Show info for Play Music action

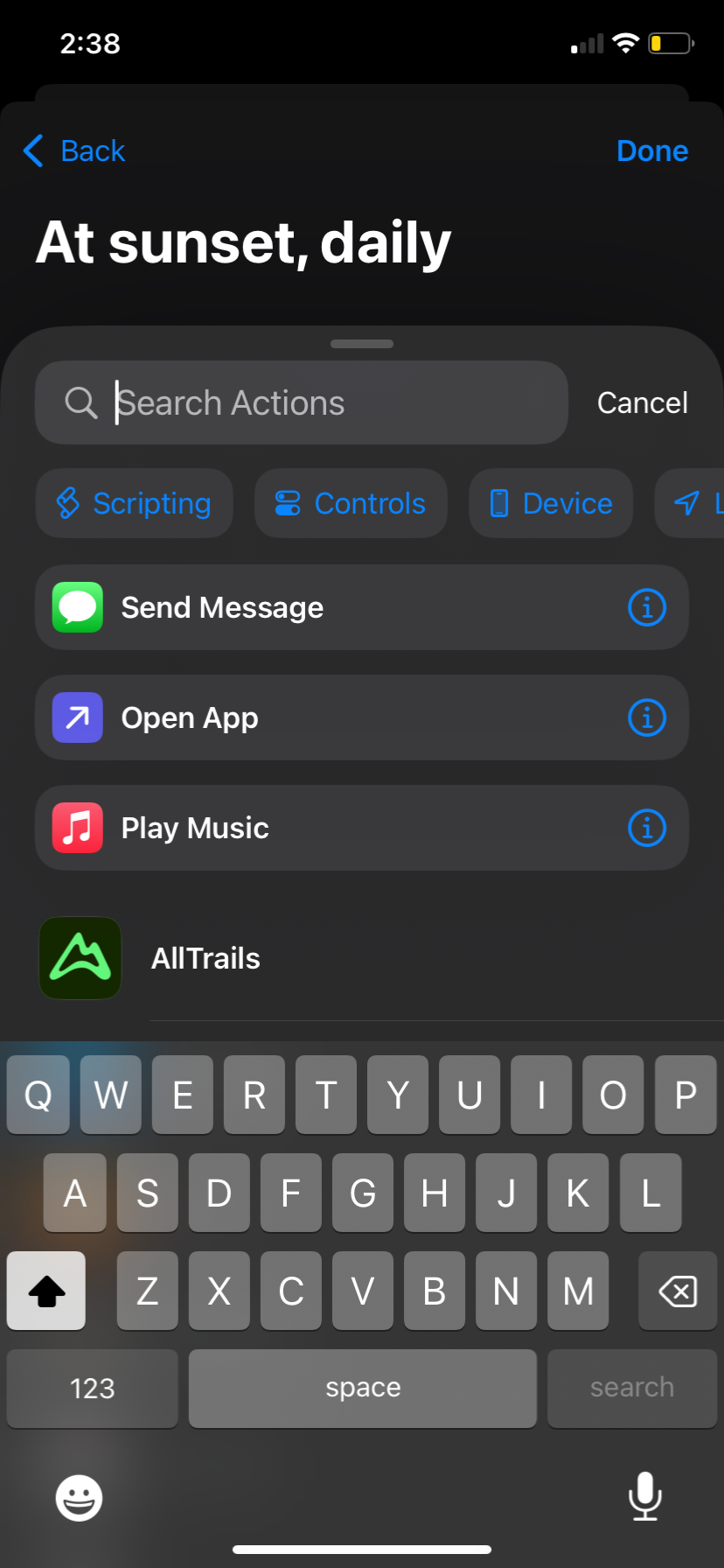tap(647, 828)
